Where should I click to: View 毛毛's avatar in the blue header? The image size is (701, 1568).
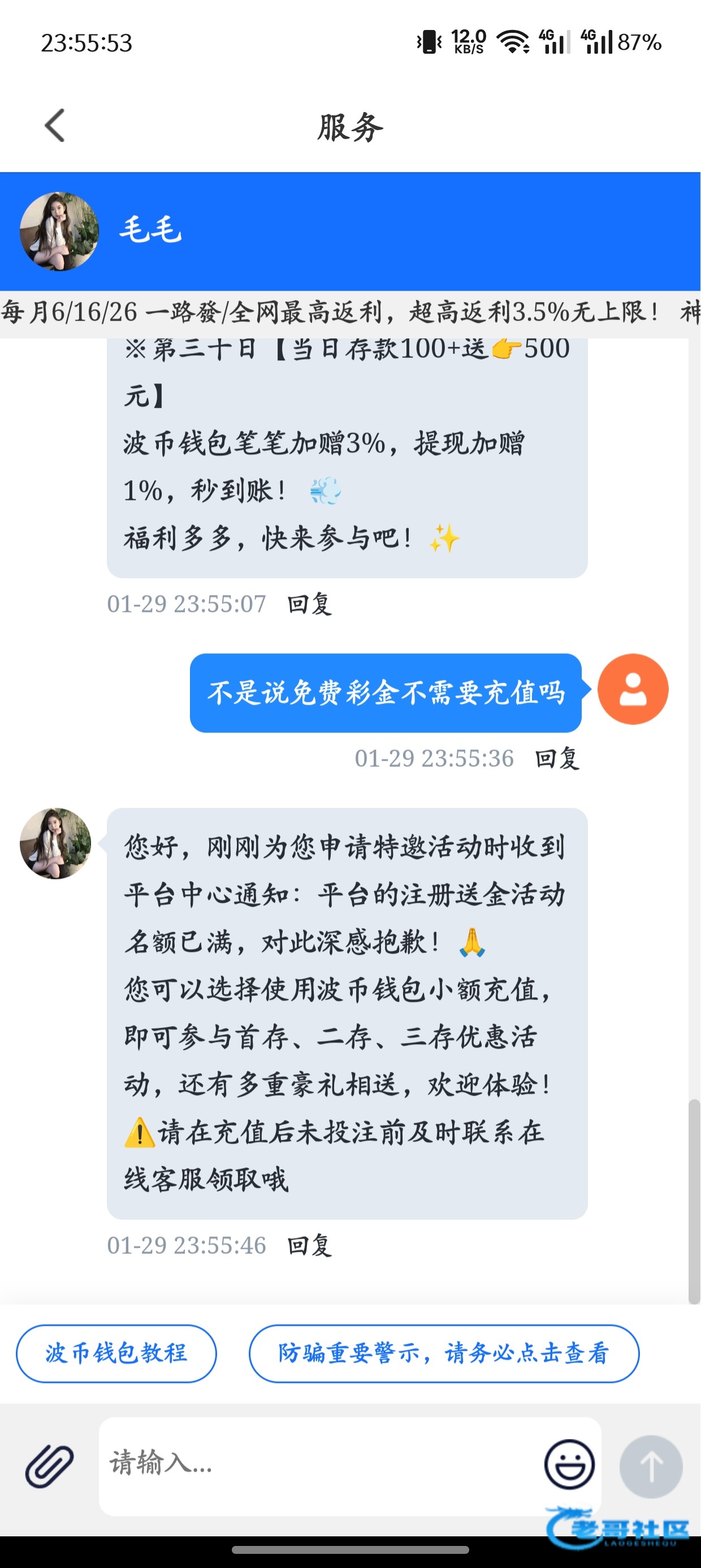coord(59,231)
